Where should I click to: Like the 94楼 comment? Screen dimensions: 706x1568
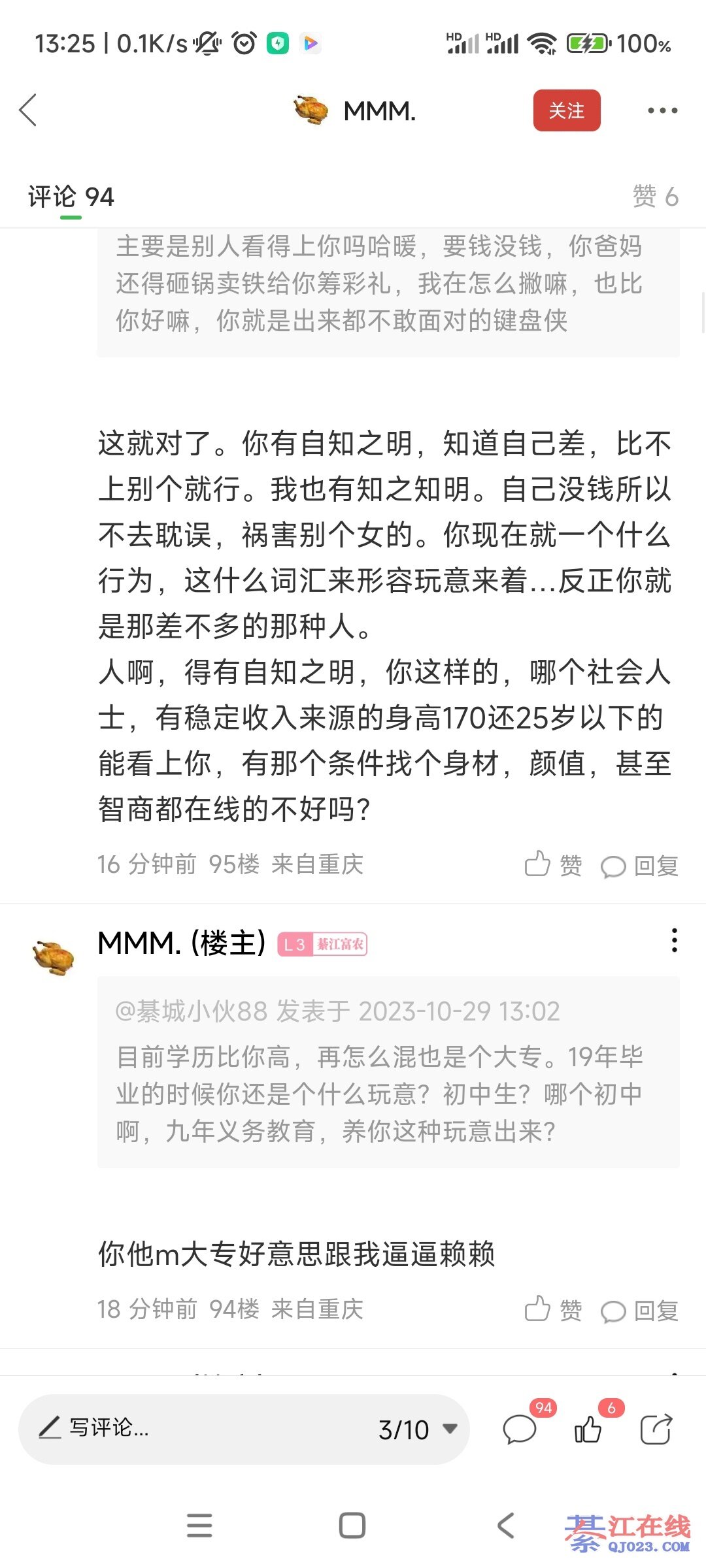coord(553,1309)
